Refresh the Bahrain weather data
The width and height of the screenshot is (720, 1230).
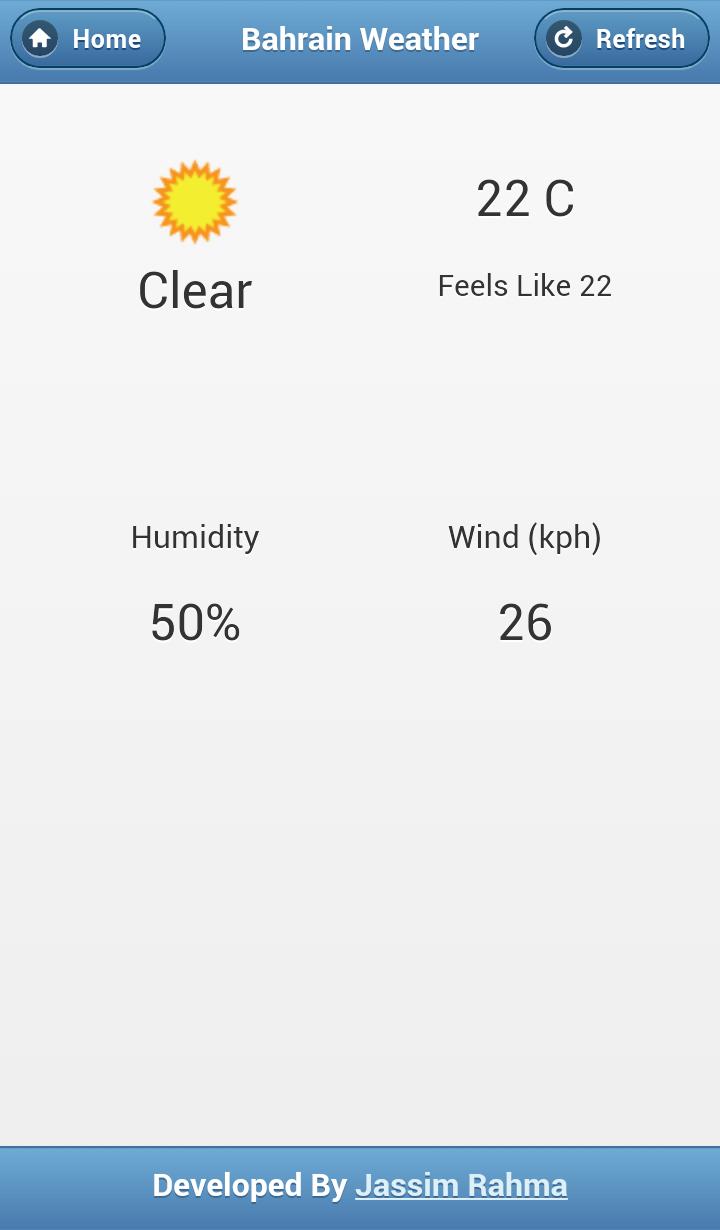621,39
